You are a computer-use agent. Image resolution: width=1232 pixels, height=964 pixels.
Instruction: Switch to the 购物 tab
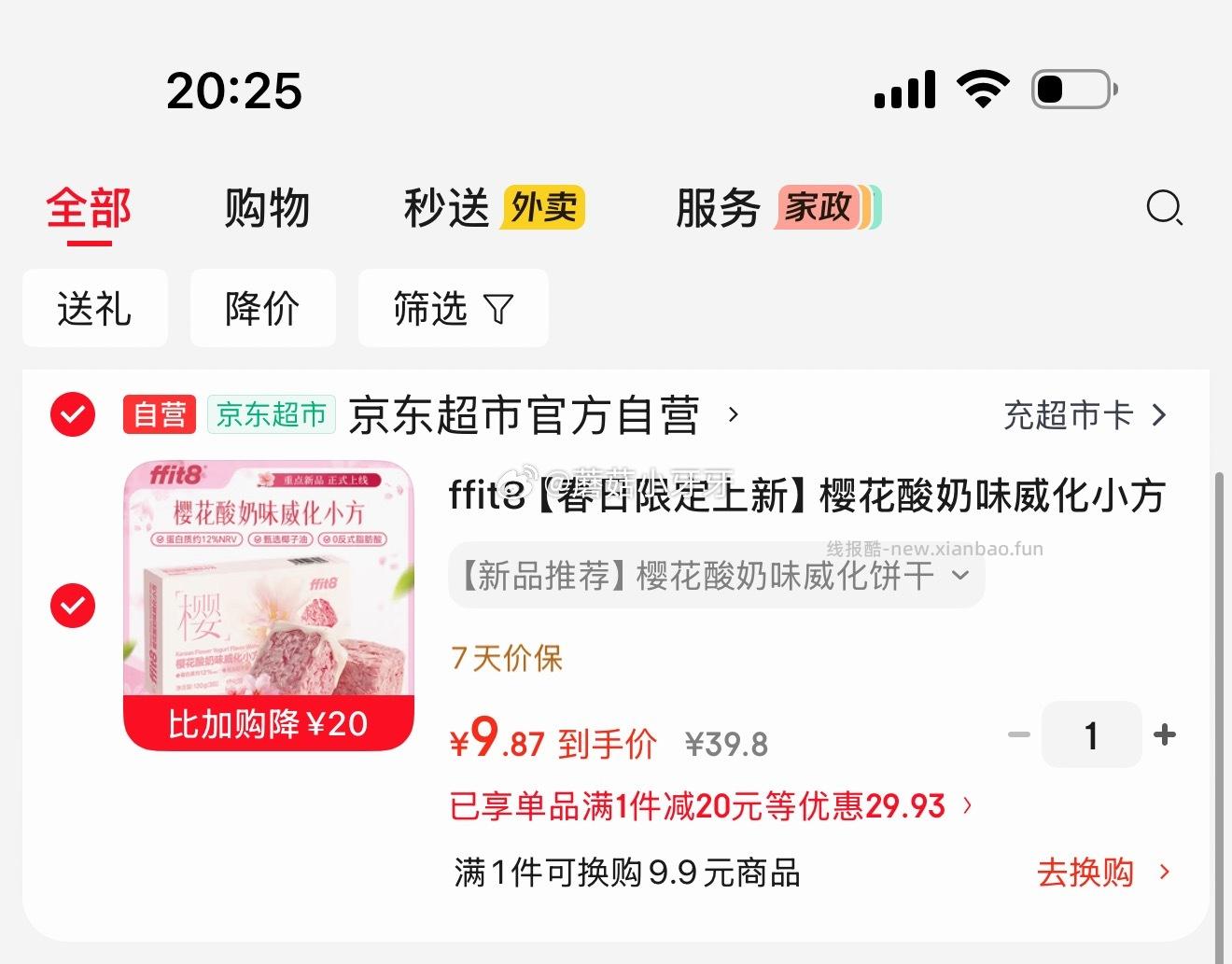pos(267,208)
